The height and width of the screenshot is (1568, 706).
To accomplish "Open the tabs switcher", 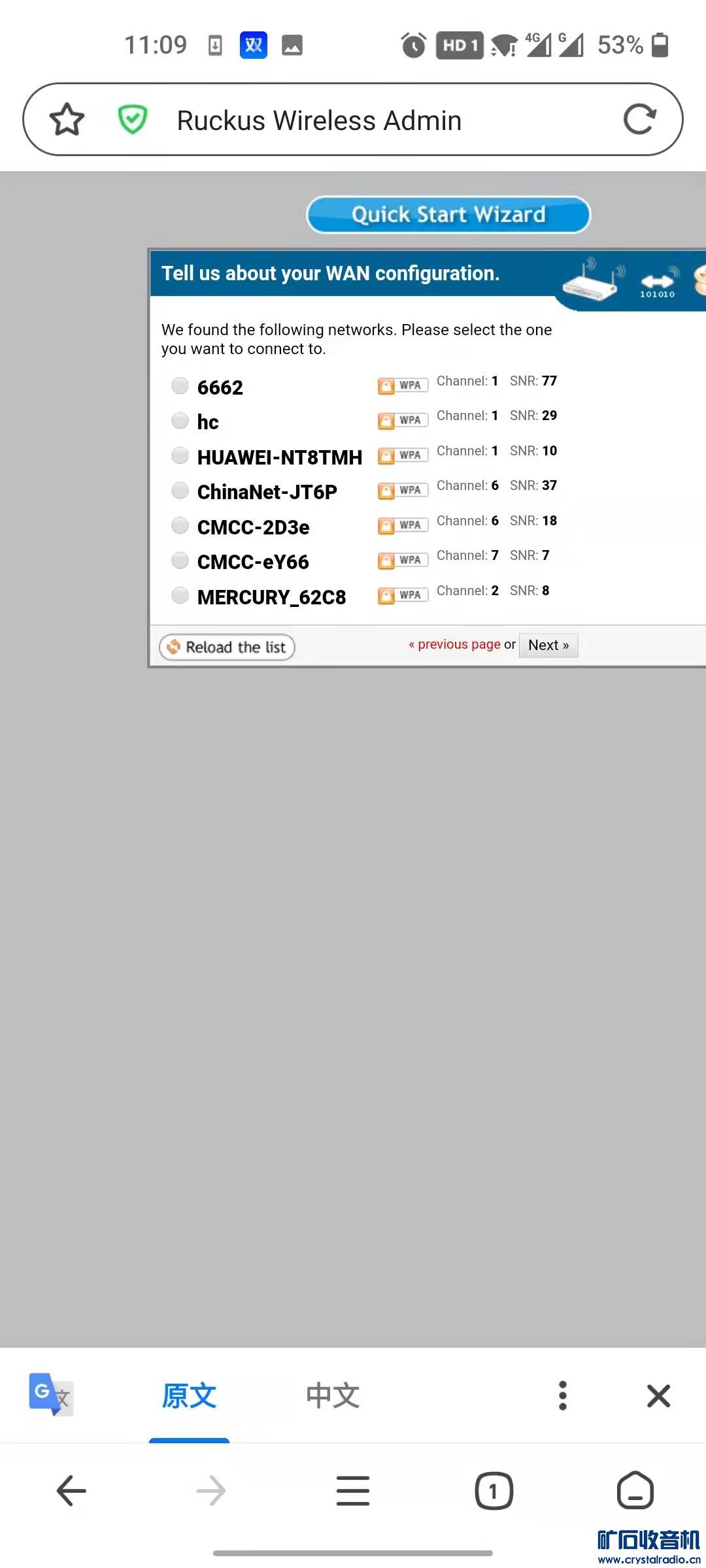I will 494,1491.
